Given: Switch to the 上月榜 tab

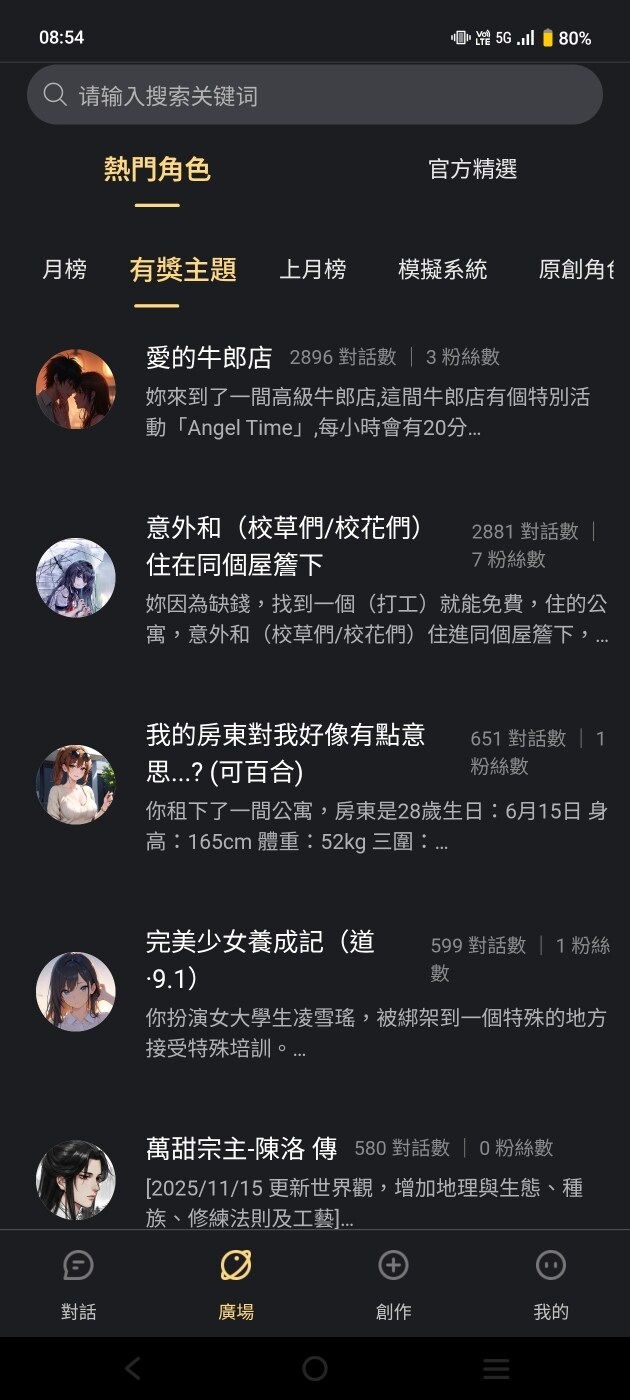Looking at the screenshot, I should click(312, 269).
